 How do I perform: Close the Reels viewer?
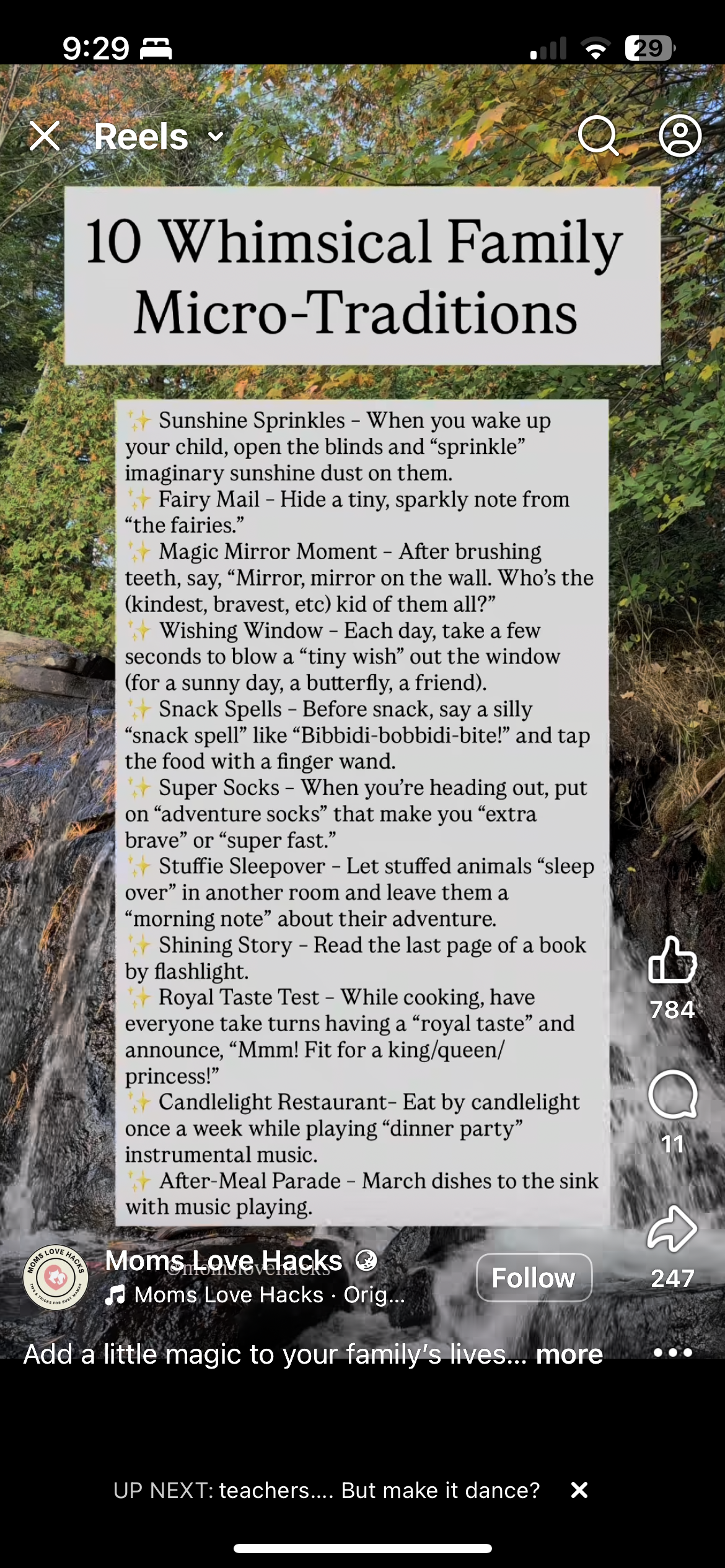click(x=45, y=136)
